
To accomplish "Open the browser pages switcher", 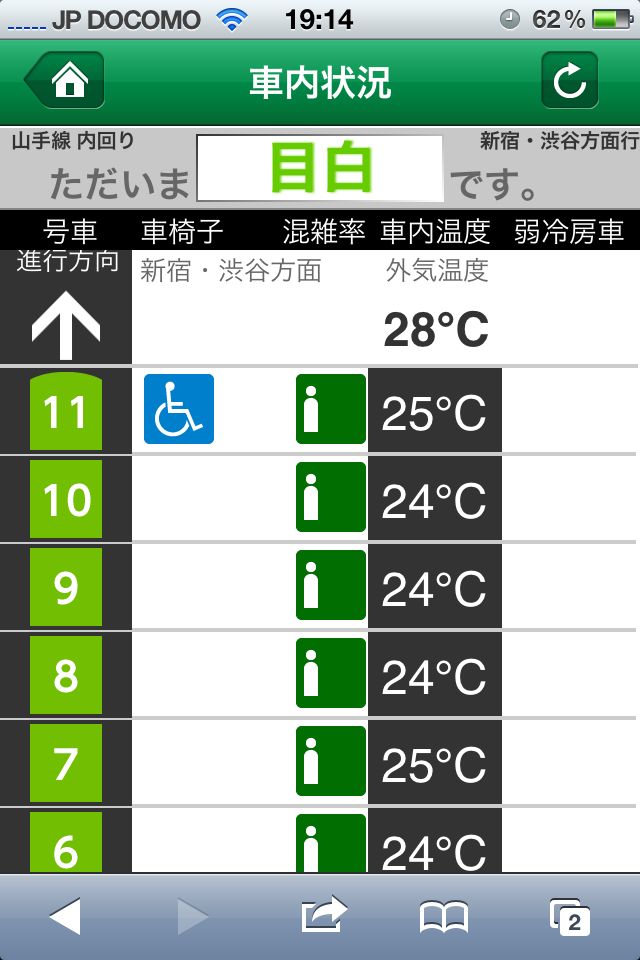I will [x=570, y=916].
